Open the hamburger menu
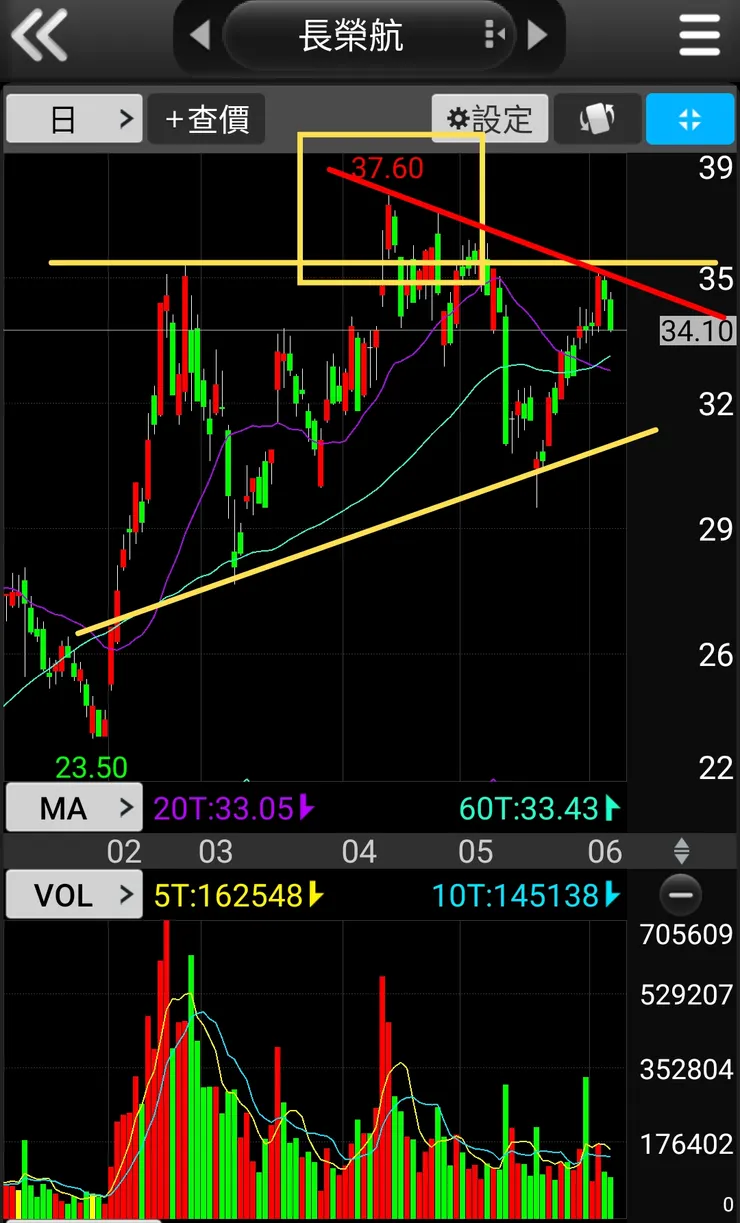This screenshot has height=1223, width=740. click(699, 36)
